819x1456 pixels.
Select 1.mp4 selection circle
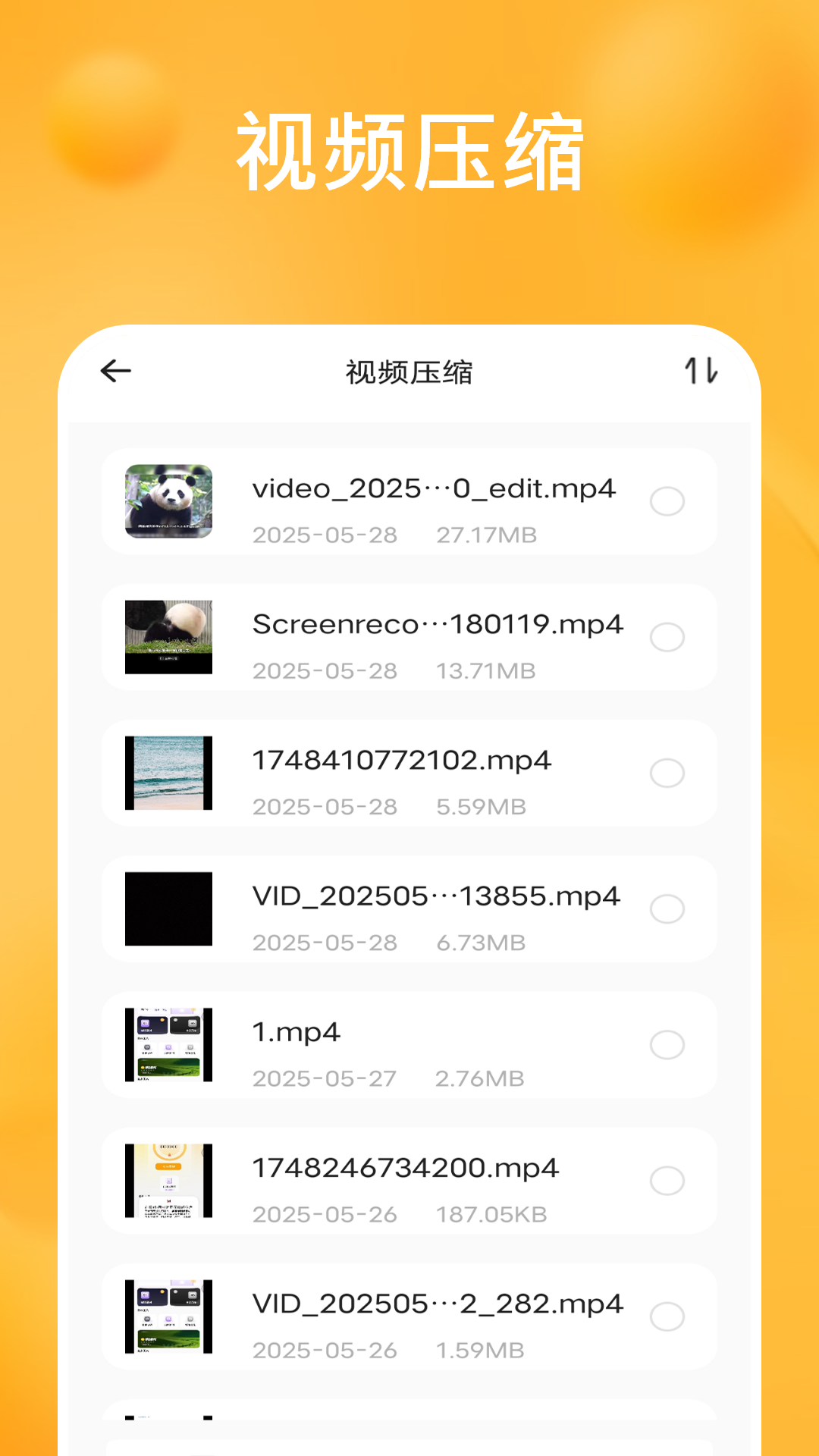click(667, 1045)
